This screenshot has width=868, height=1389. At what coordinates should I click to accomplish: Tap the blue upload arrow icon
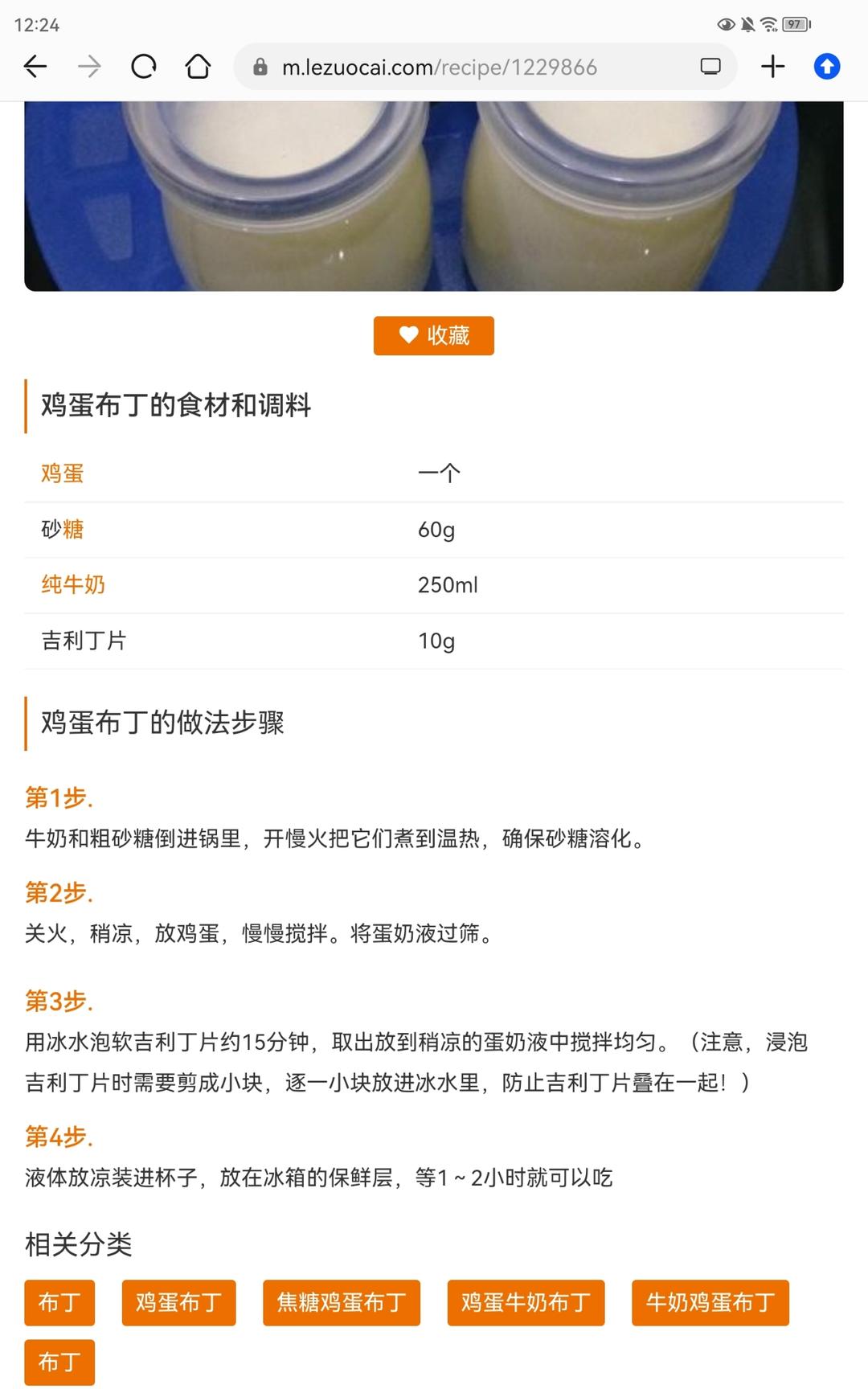(x=826, y=67)
